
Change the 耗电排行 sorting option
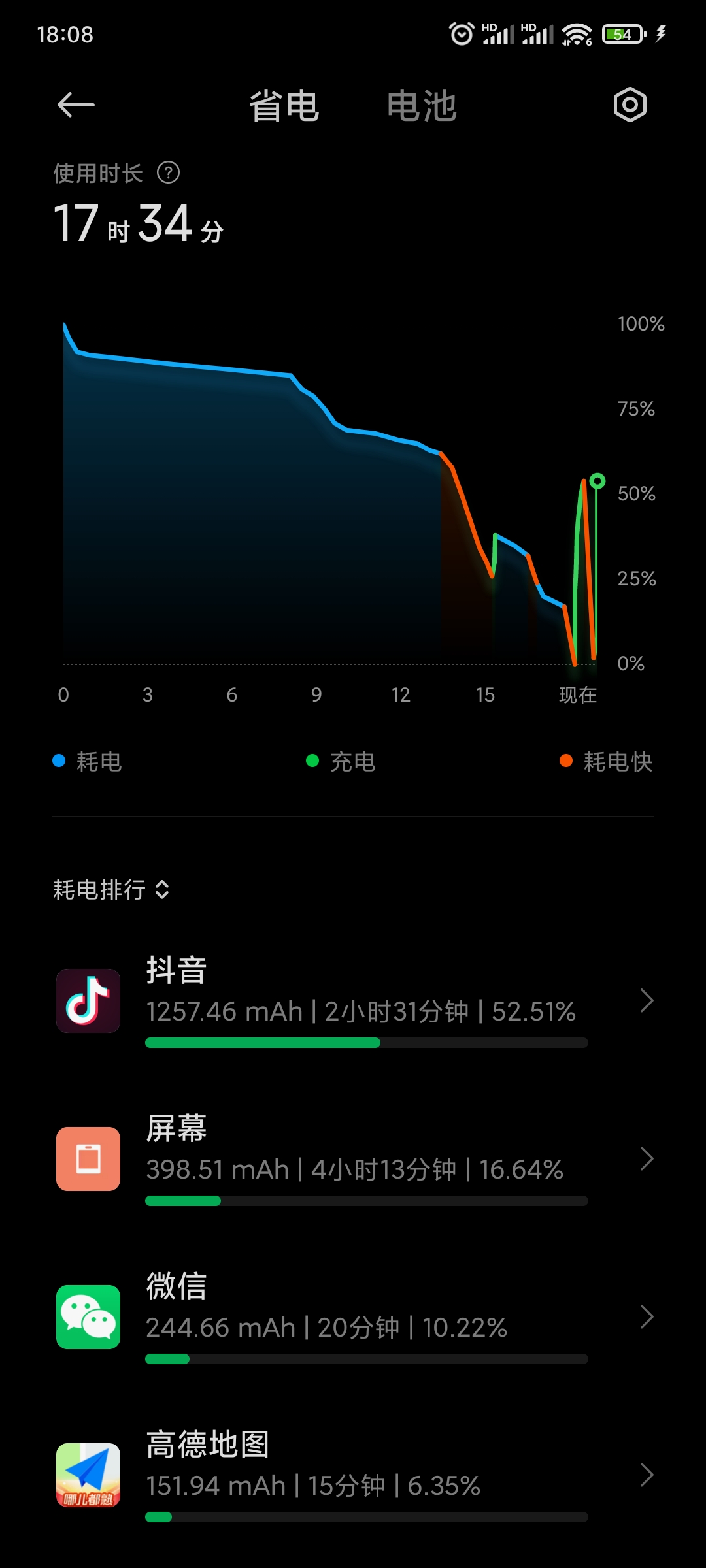(x=111, y=890)
